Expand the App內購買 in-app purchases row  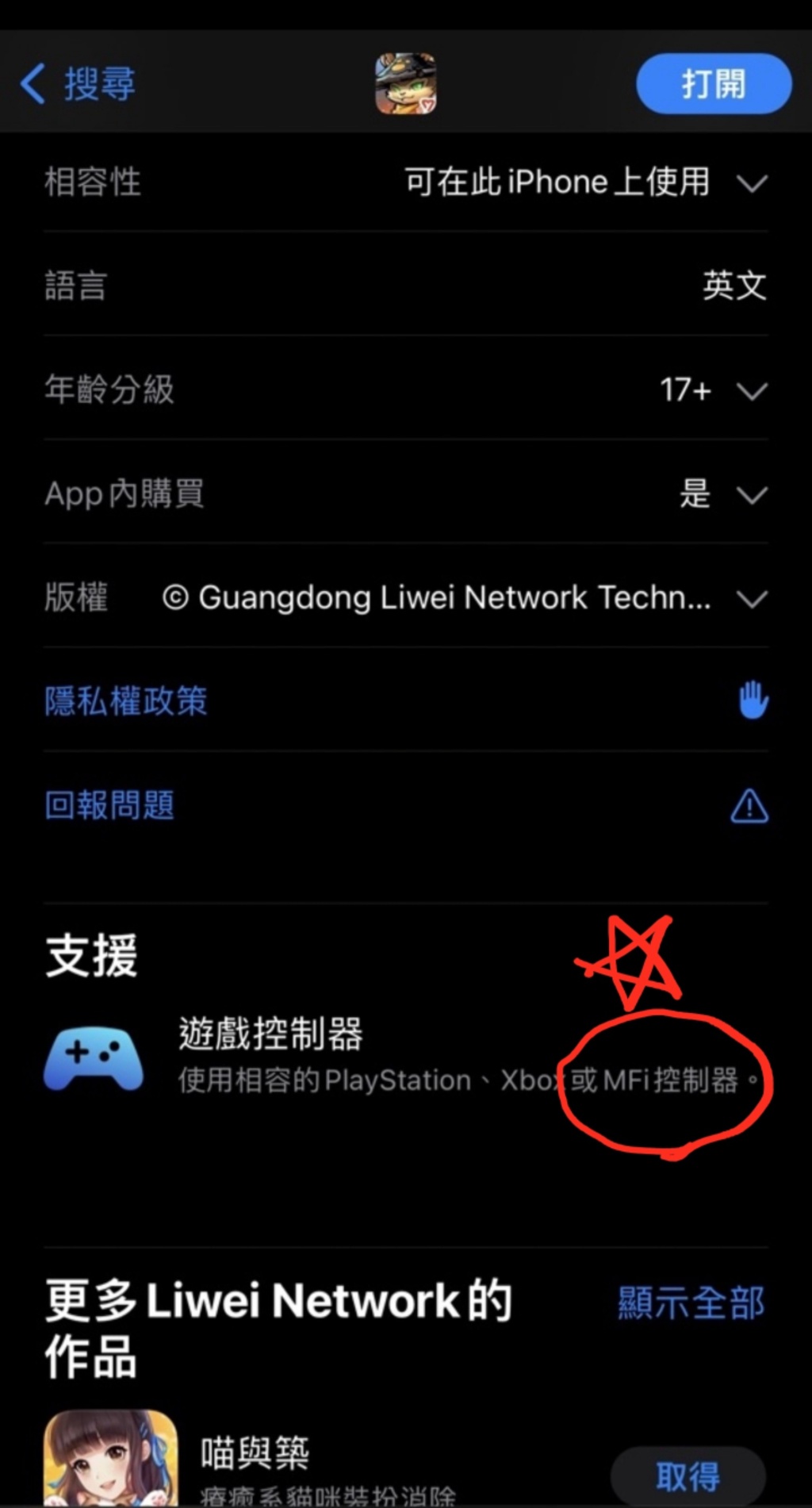[751, 494]
